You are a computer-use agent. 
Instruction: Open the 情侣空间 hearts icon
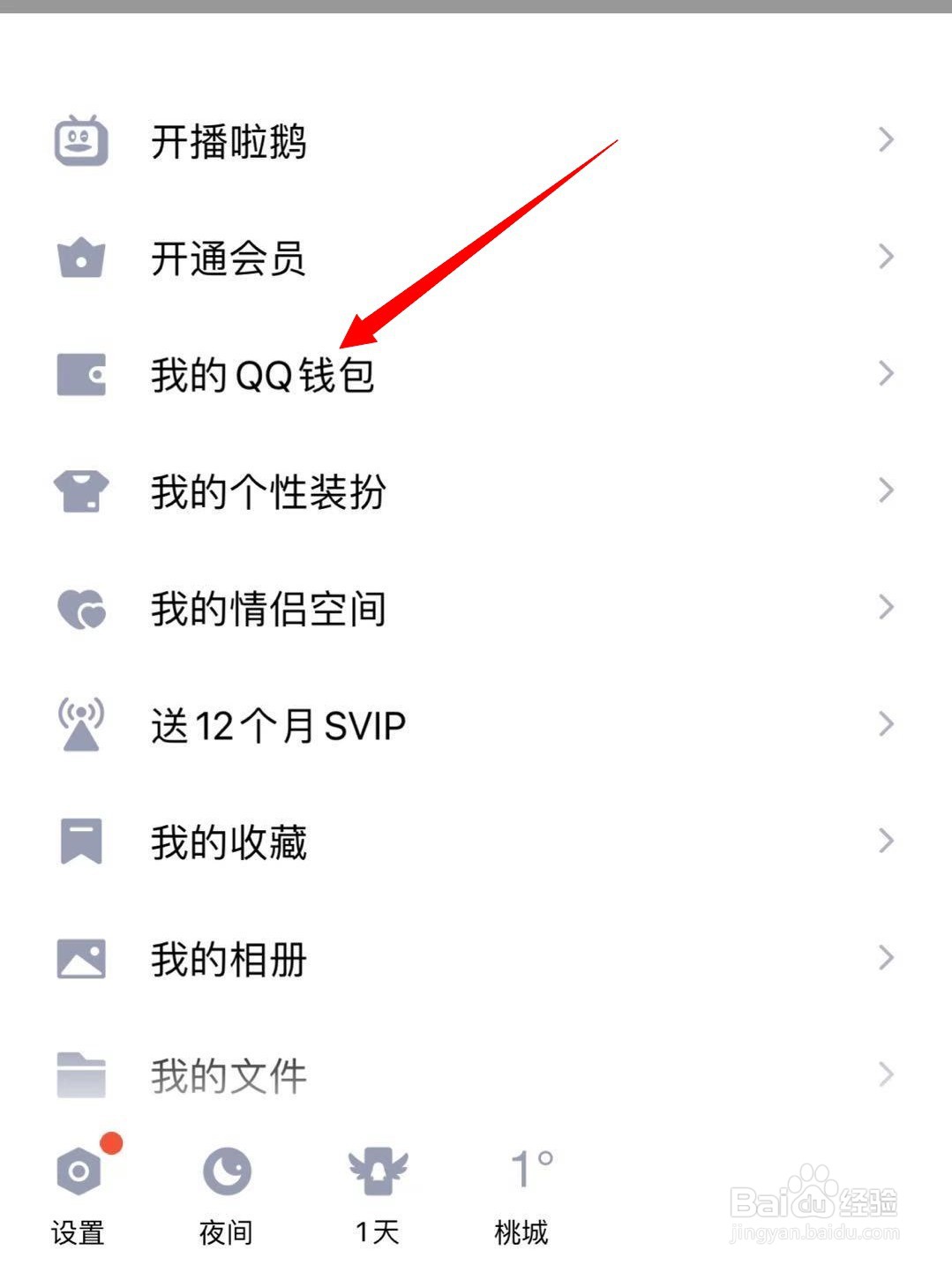[80, 607]
